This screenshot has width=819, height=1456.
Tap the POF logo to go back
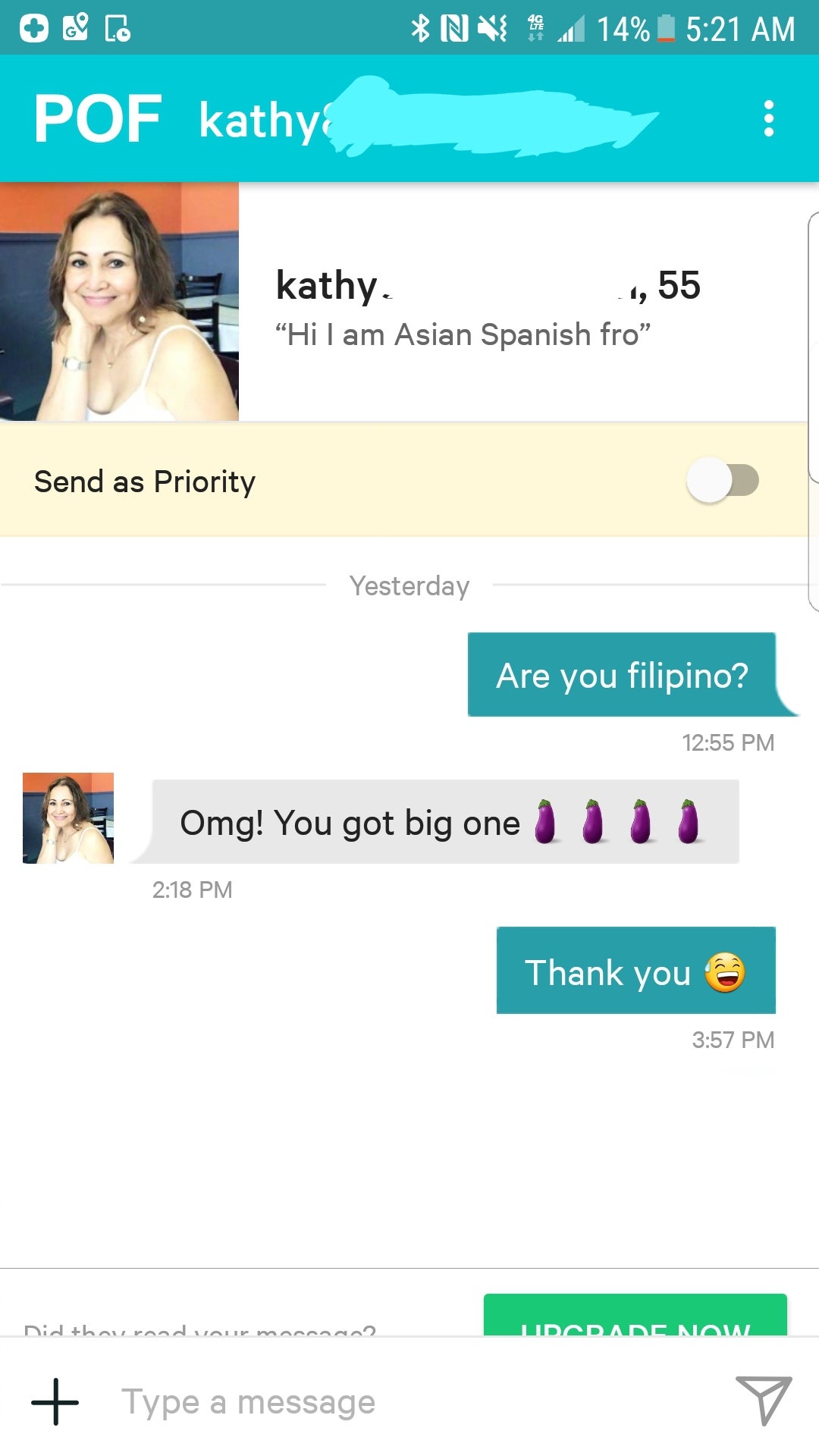pyautogui.click(x=98, y=119)
